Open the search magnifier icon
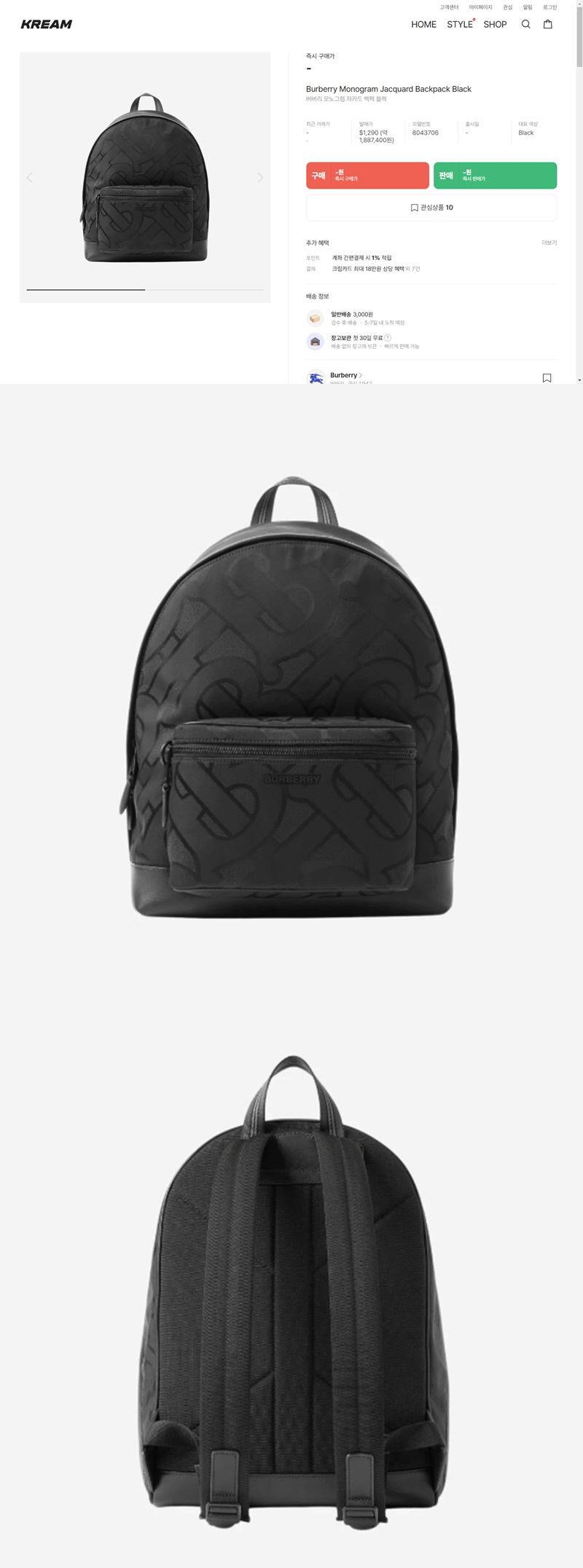Screen dimensions: 583x1568 [x=525, y=24]
